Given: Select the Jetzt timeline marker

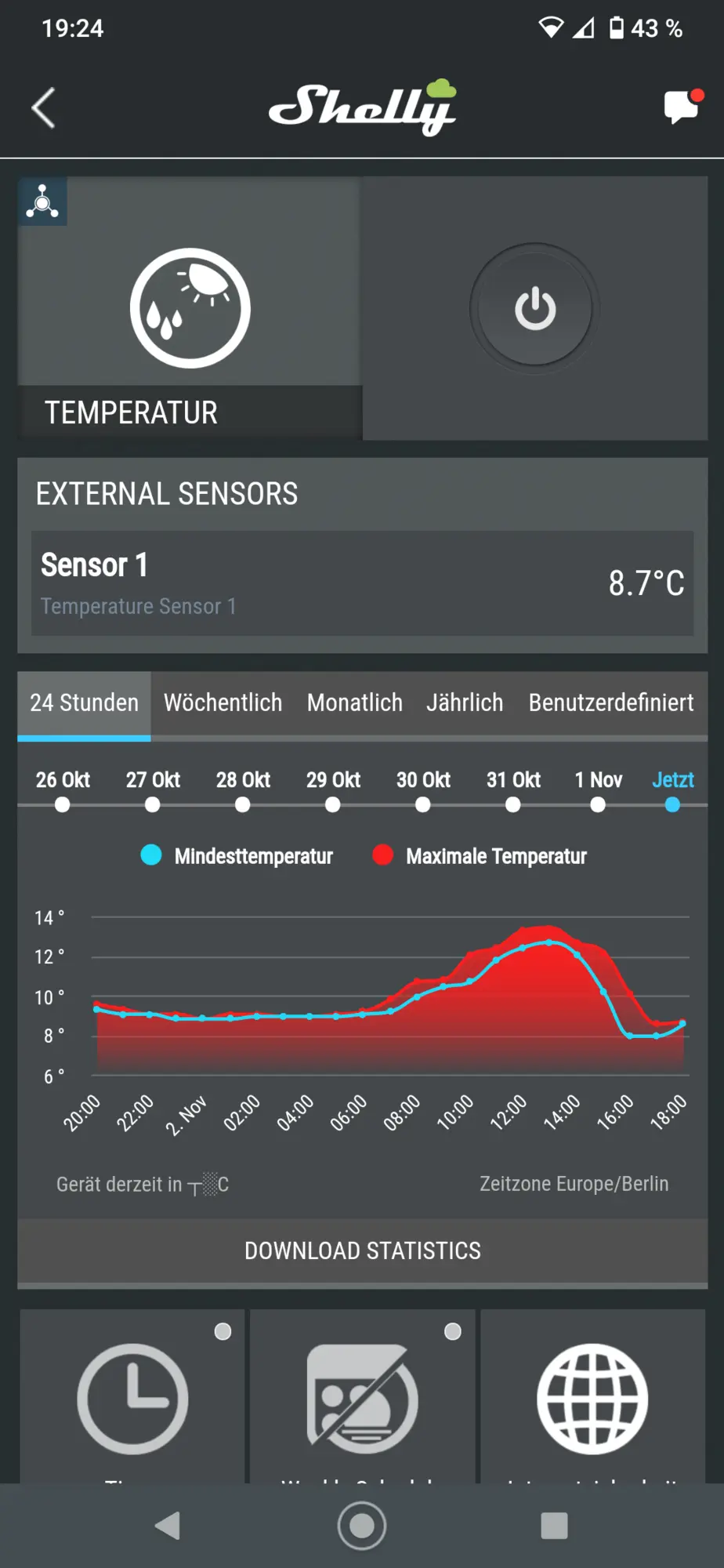Looking at the screenshot, I should pyautogui.click(x=672, y=804).
